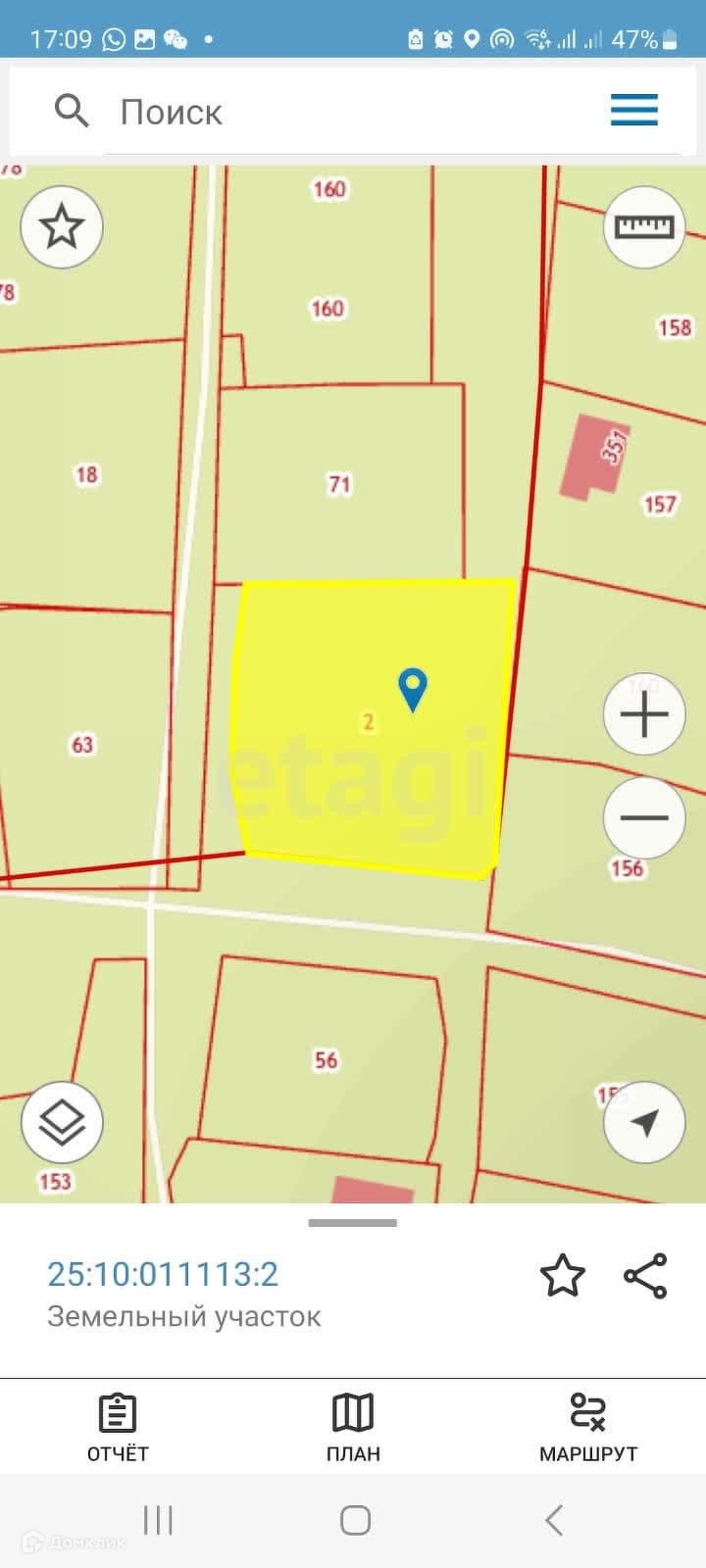Open the Поиск search field
The width and height of the screenshot is (706, 1568).
click(294, 112)
